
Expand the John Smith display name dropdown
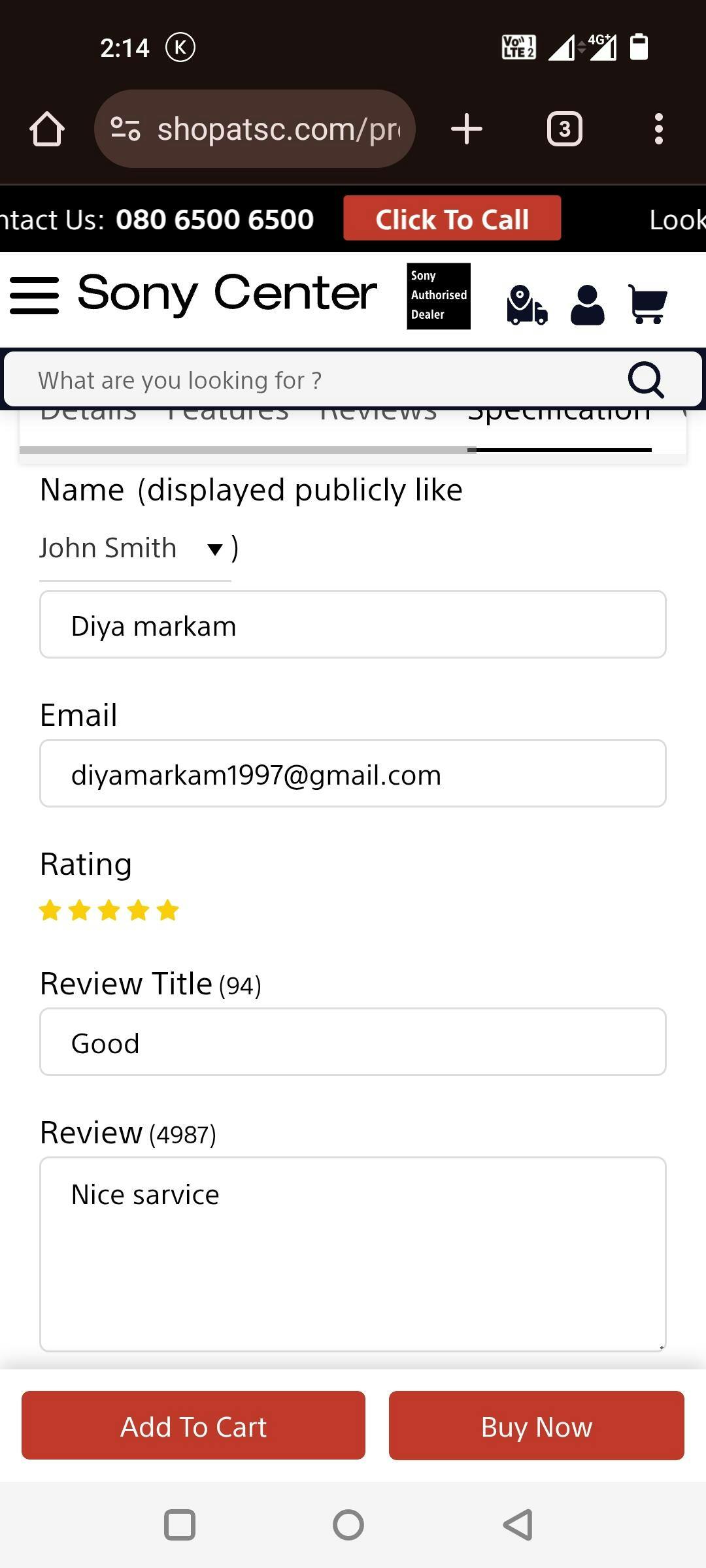pyautogui.click(x=135, y=549)
